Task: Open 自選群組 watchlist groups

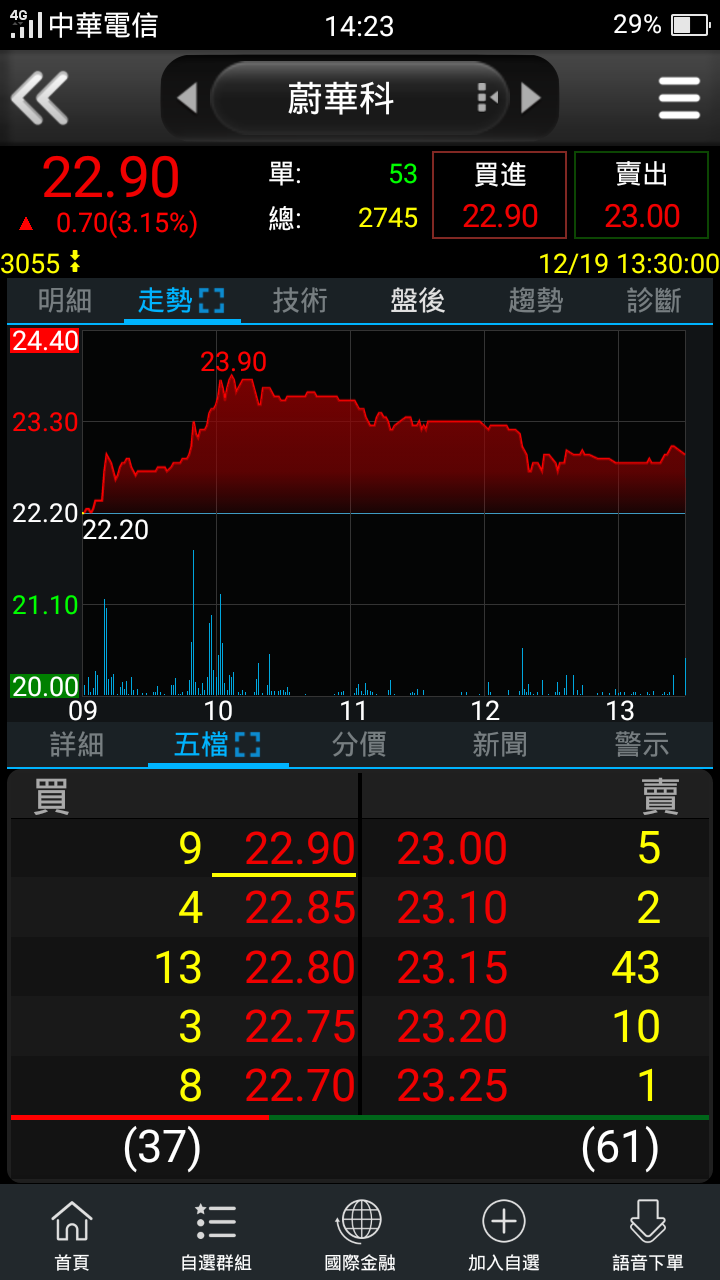Action: [x=216, y=1235]
